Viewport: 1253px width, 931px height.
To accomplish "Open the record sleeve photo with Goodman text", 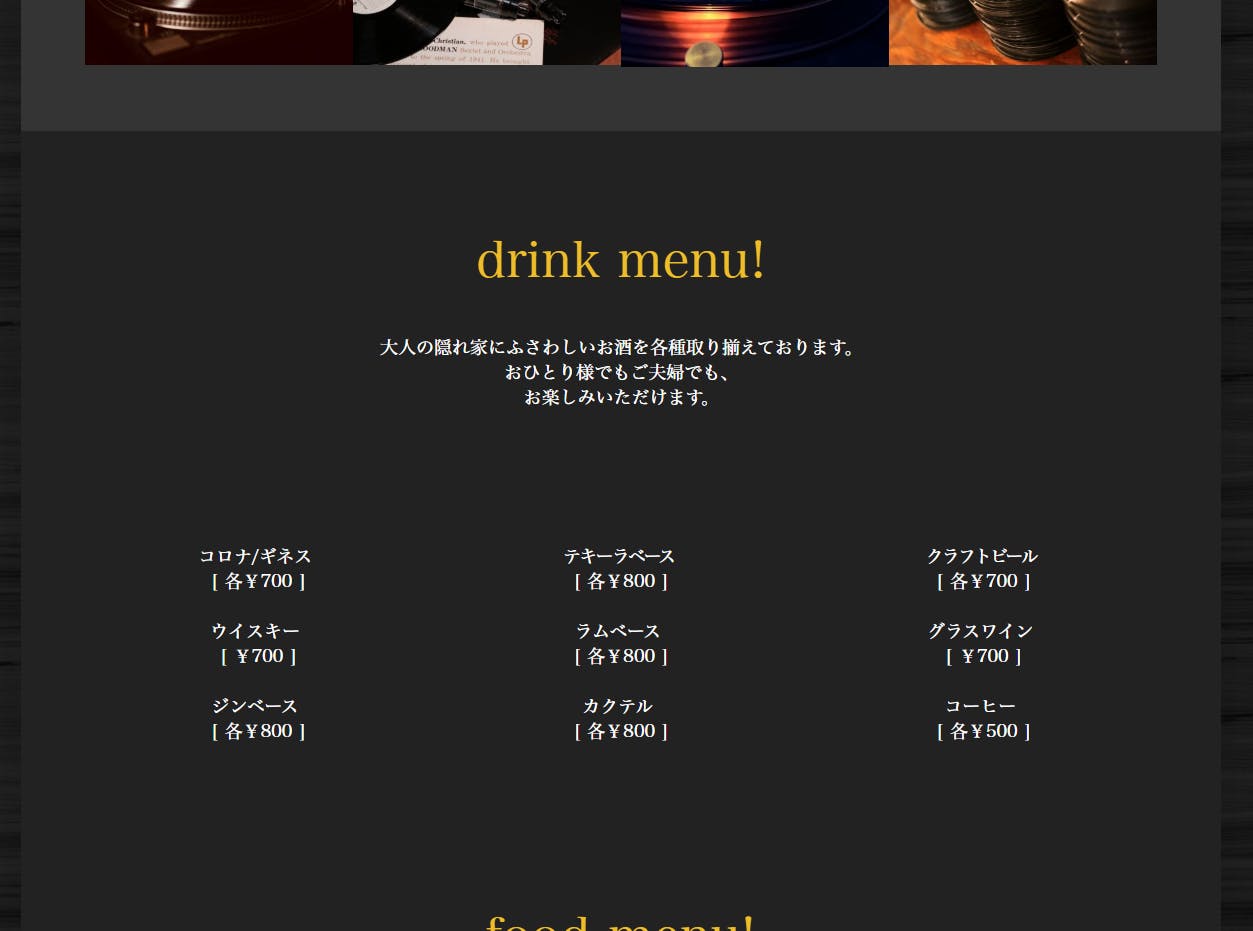I will pos(487,32).
